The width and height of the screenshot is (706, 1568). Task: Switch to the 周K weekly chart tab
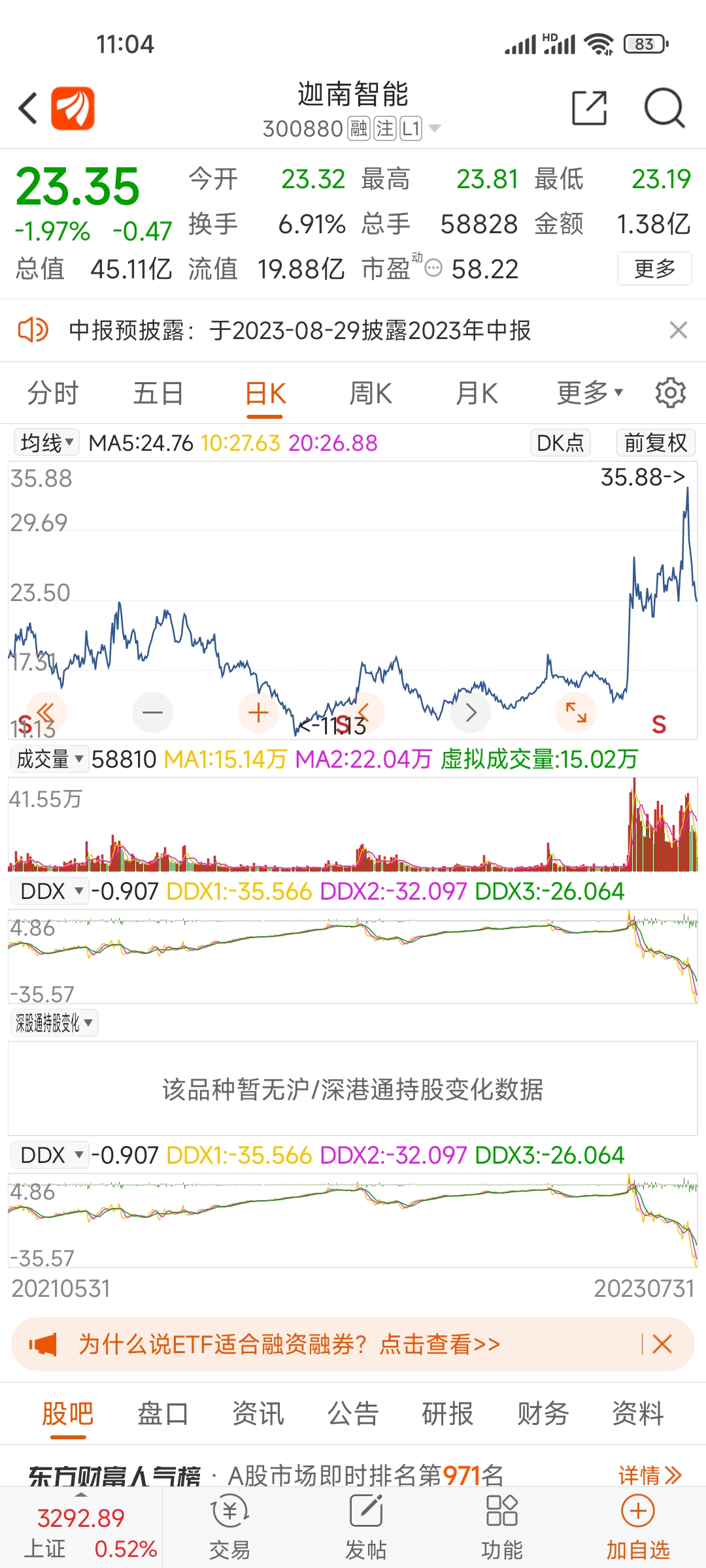click(x=370, y=393)
